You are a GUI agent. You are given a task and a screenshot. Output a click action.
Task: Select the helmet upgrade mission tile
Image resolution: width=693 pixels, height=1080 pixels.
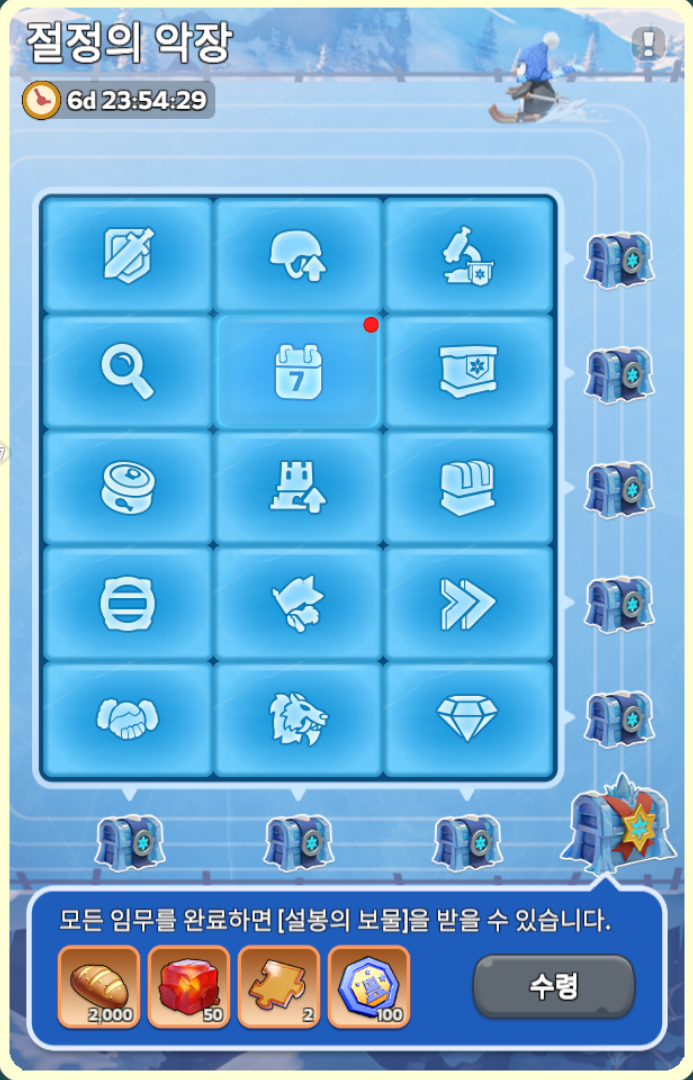tap(298, 256)
